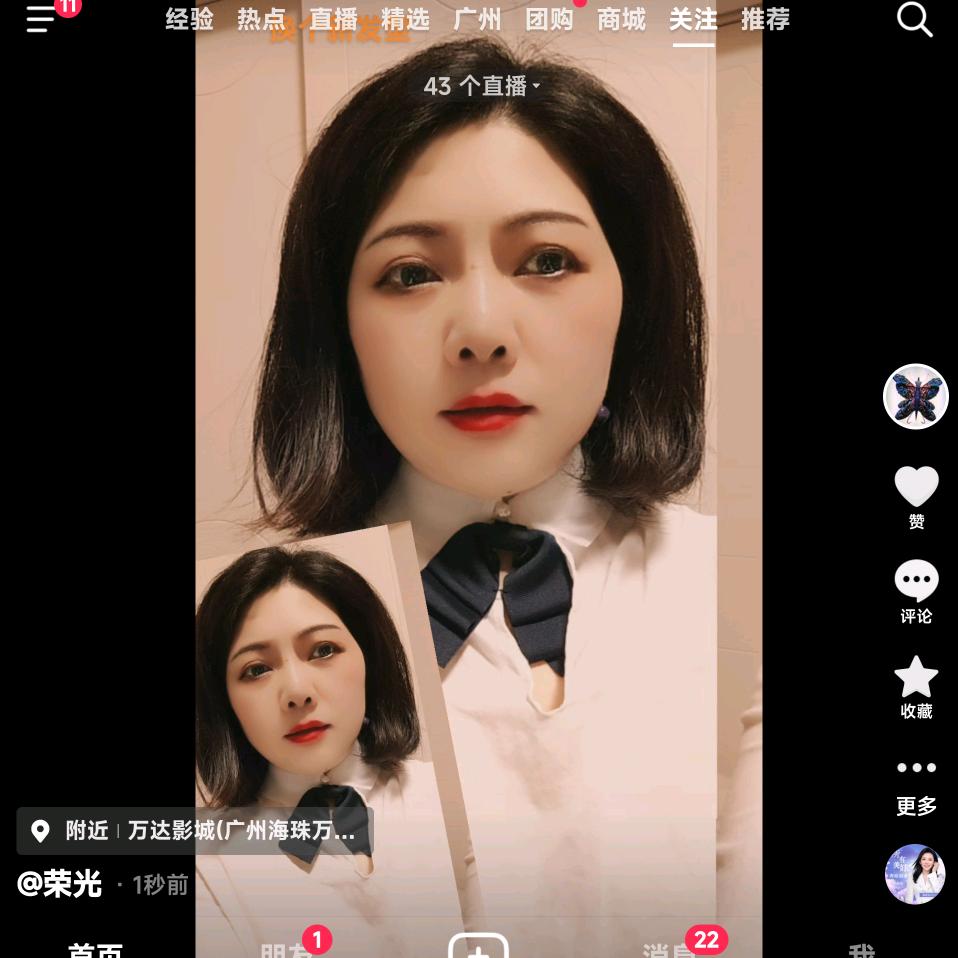Open the search icon
958x958 pixels.
pos(914,19)
